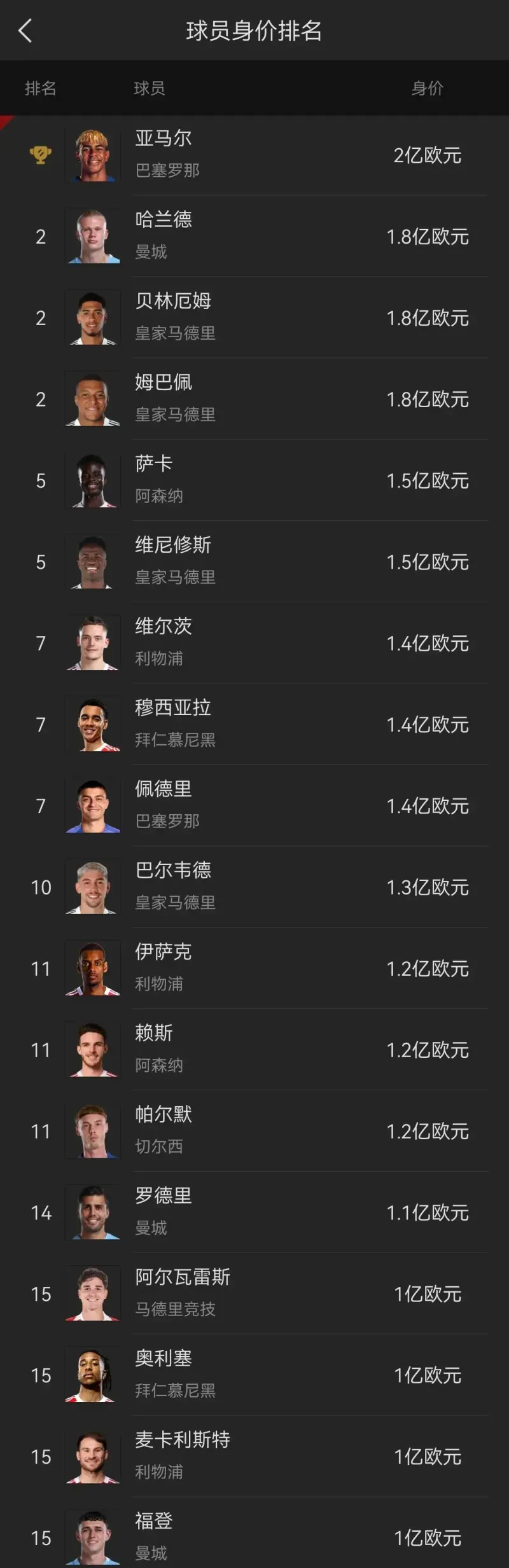Select 帕尔默 from 切尔西
Image resolution: width=509 pixels, height=1568 pixels.
[254, 1131]
